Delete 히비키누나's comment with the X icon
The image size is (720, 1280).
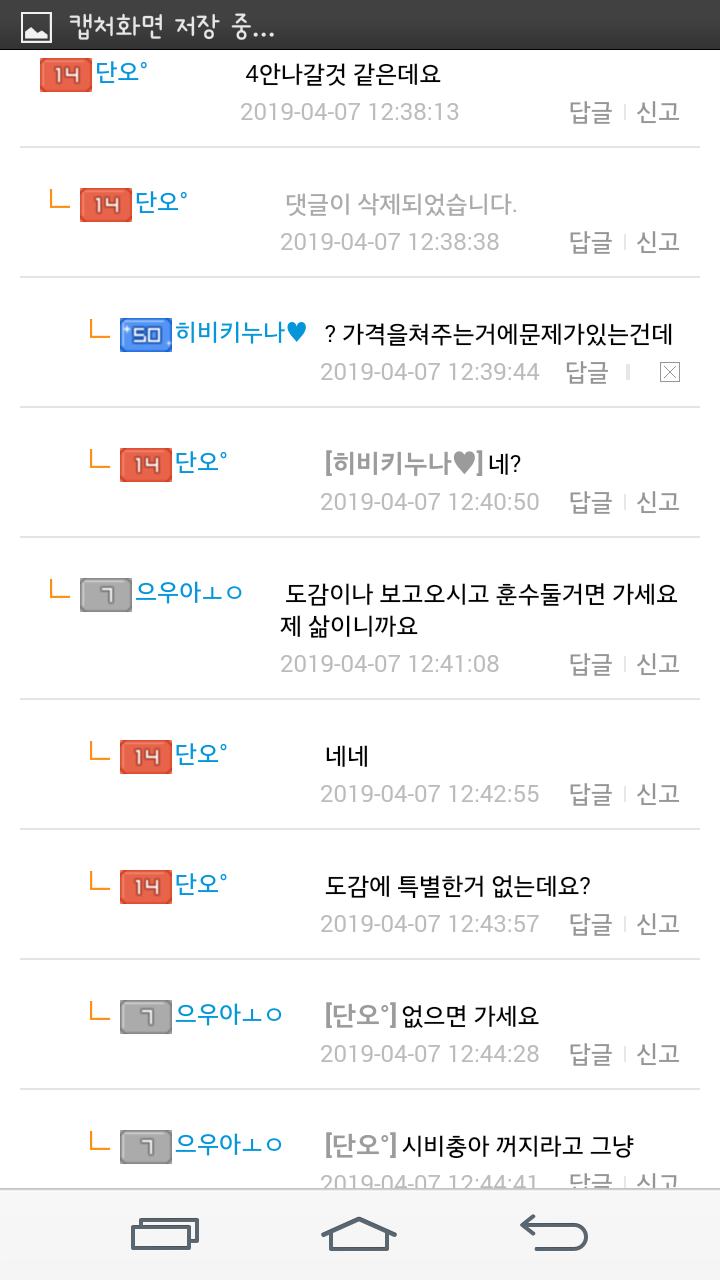coord(670,373)
